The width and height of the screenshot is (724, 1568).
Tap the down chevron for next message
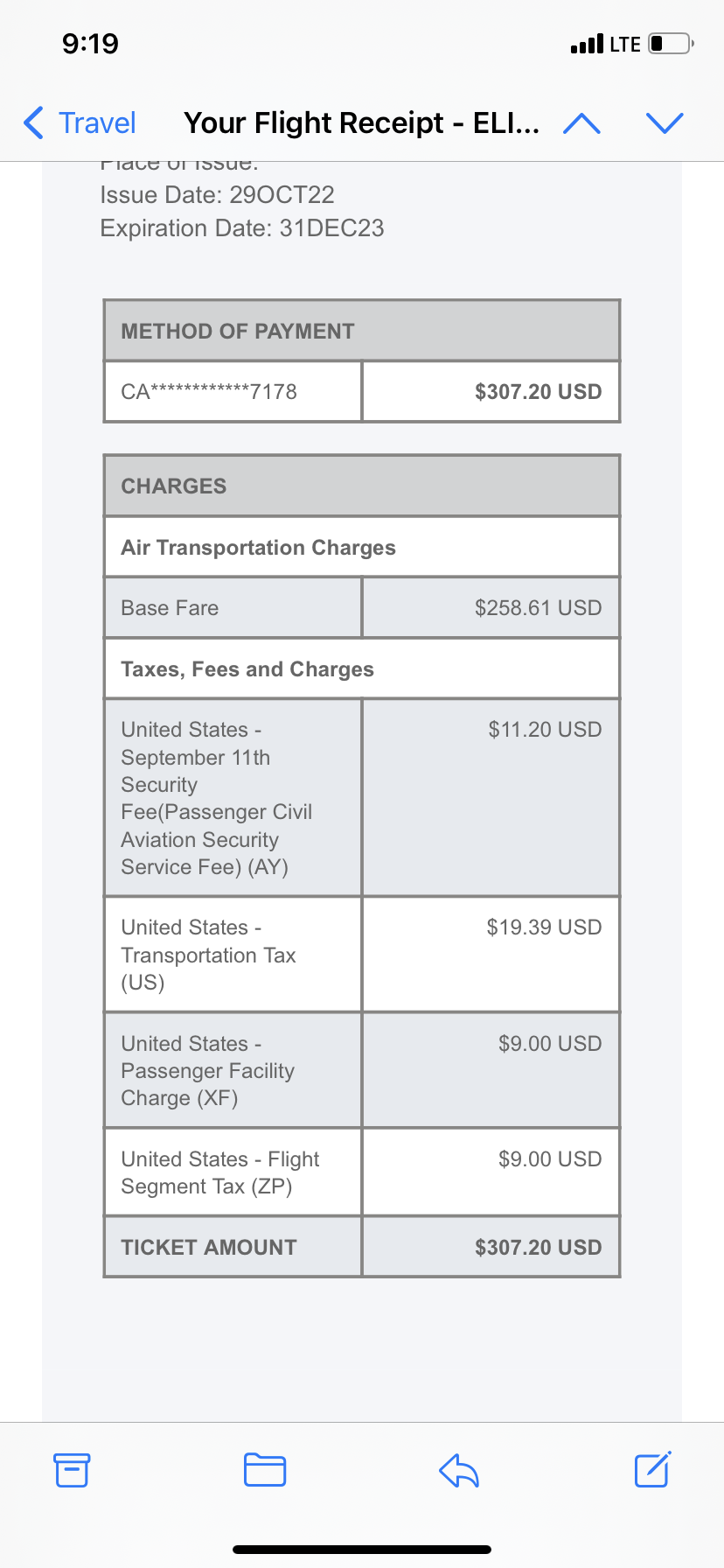665,123
